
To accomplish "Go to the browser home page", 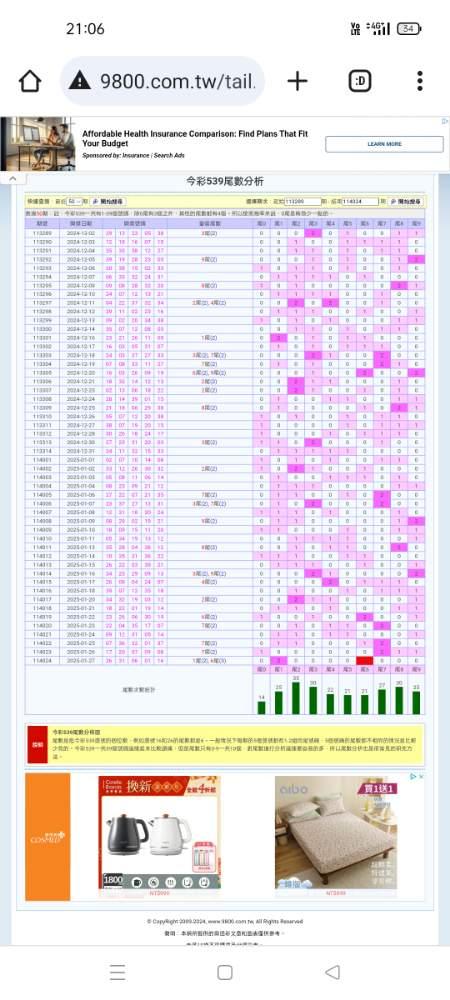I will 30,81.
